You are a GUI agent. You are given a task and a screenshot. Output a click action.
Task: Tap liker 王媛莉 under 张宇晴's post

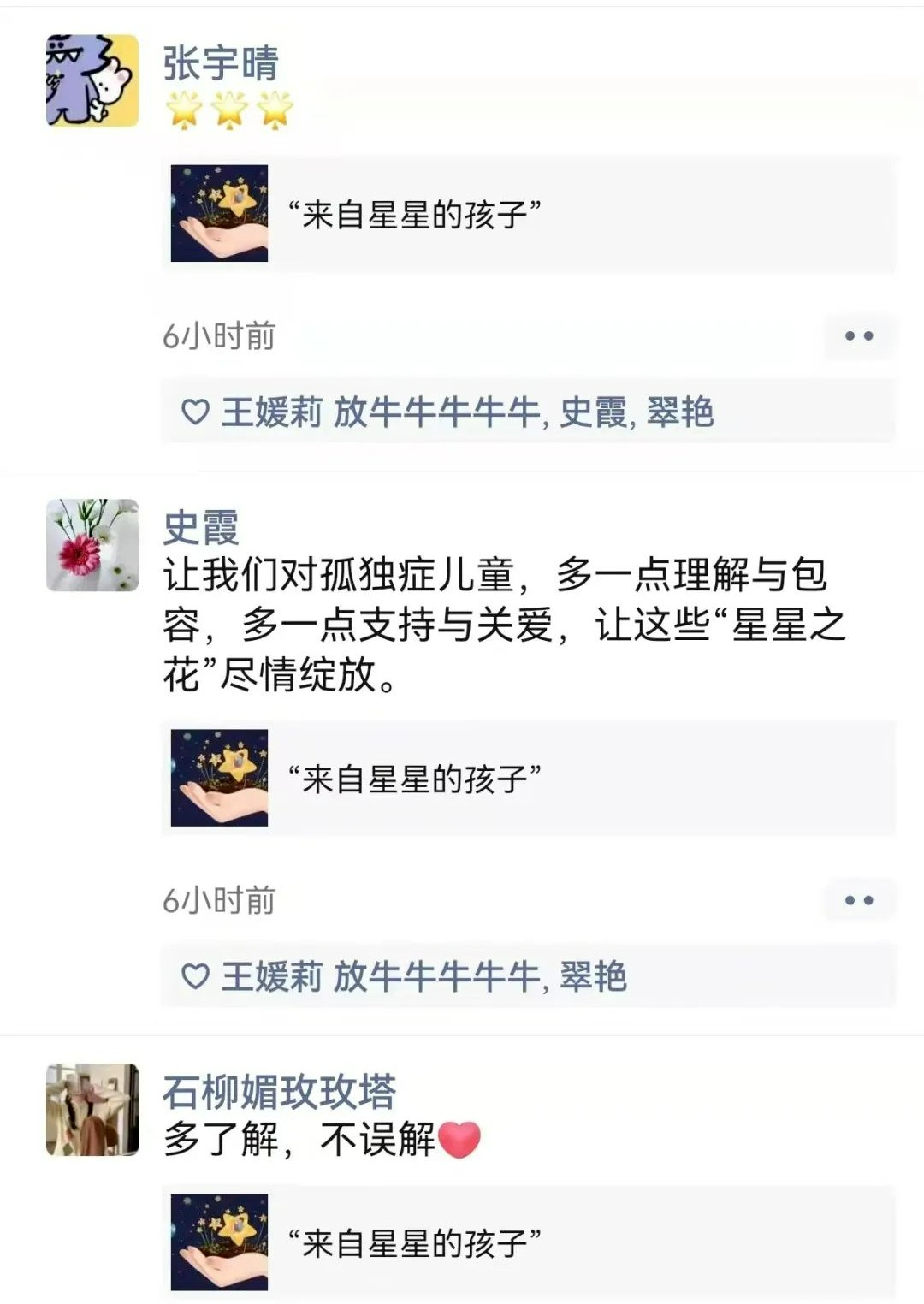pos(271,412)
